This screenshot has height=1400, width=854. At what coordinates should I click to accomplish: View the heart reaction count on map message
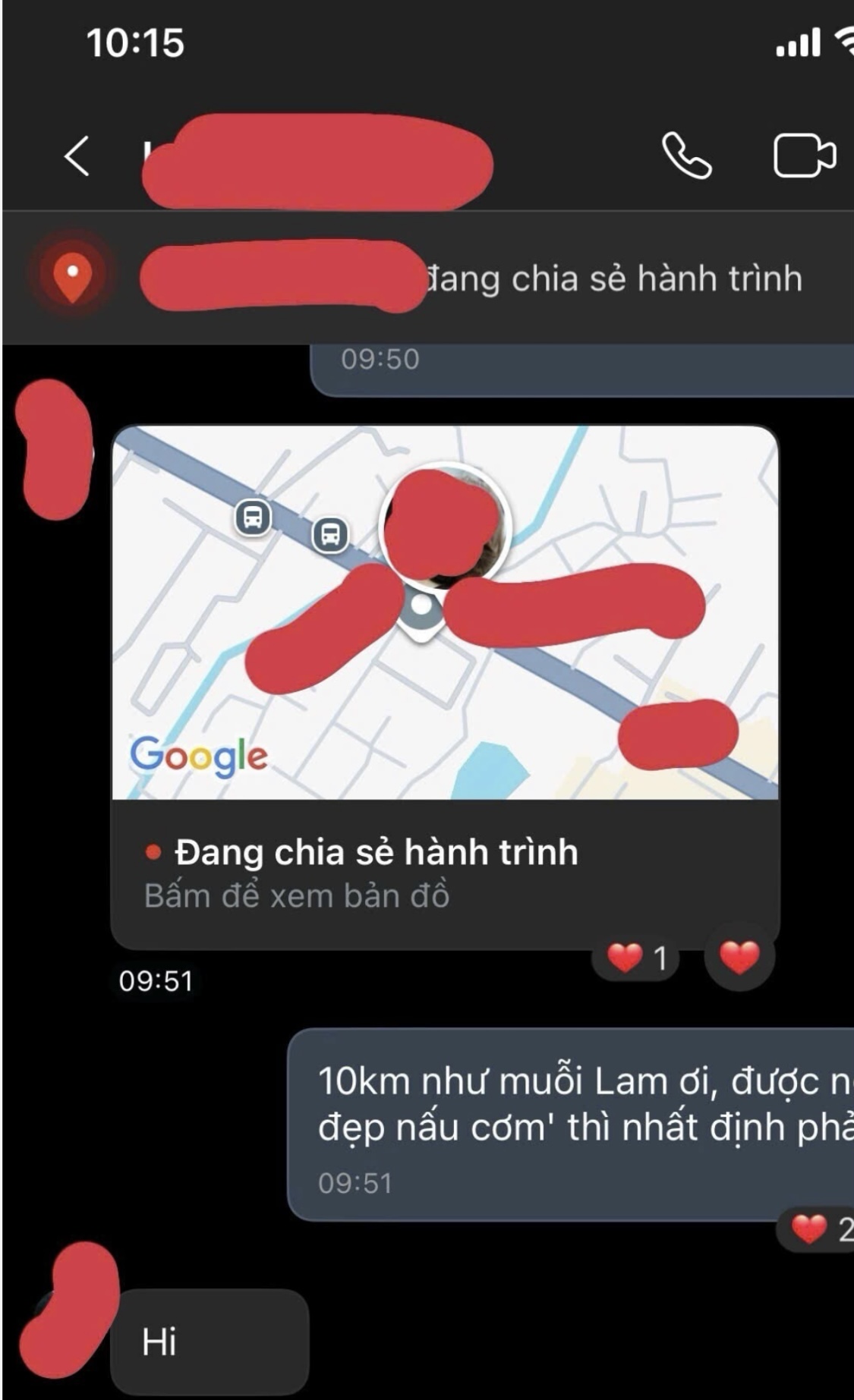pos(636,958)
